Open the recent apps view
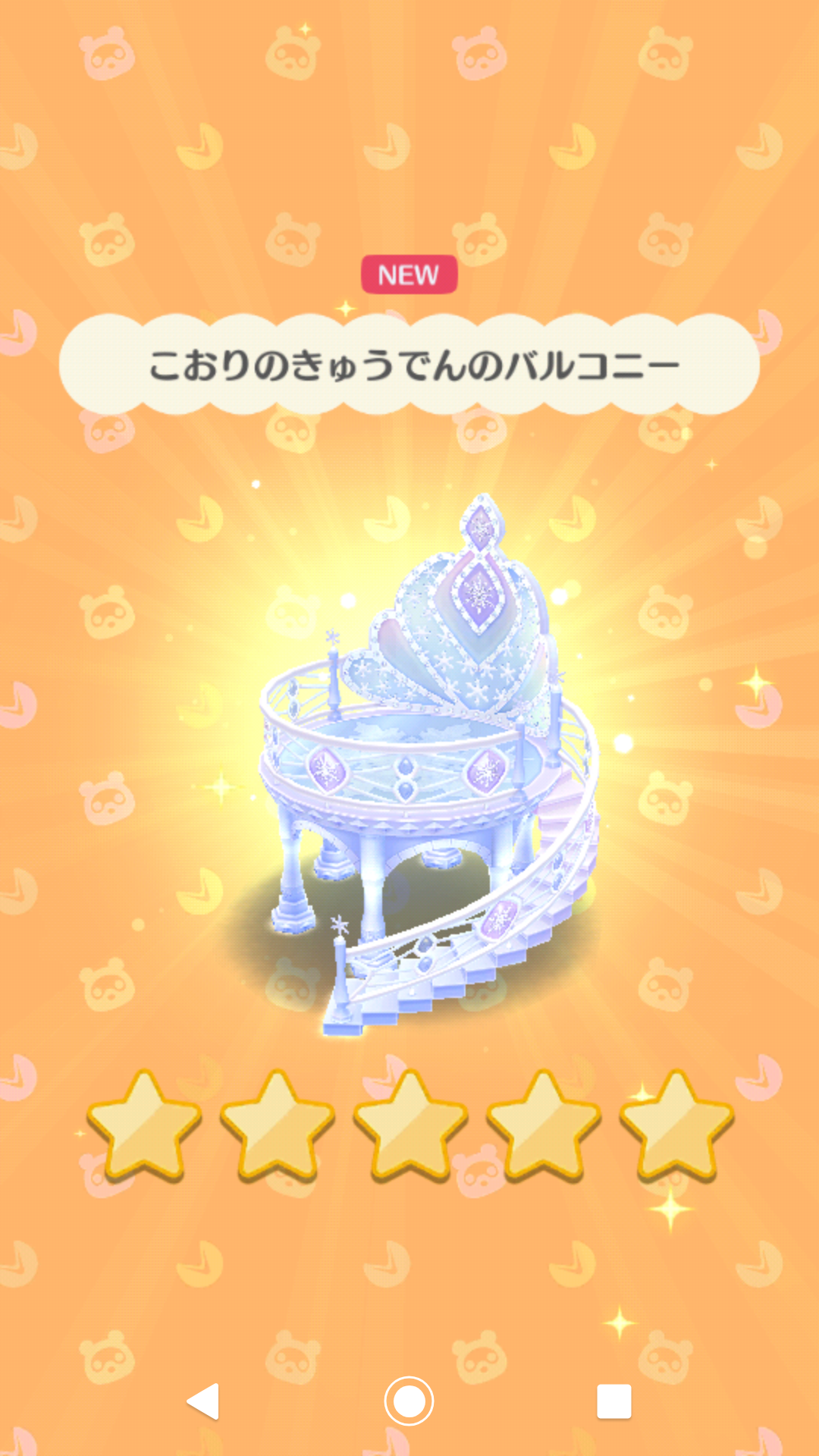 coord(614,1401)
